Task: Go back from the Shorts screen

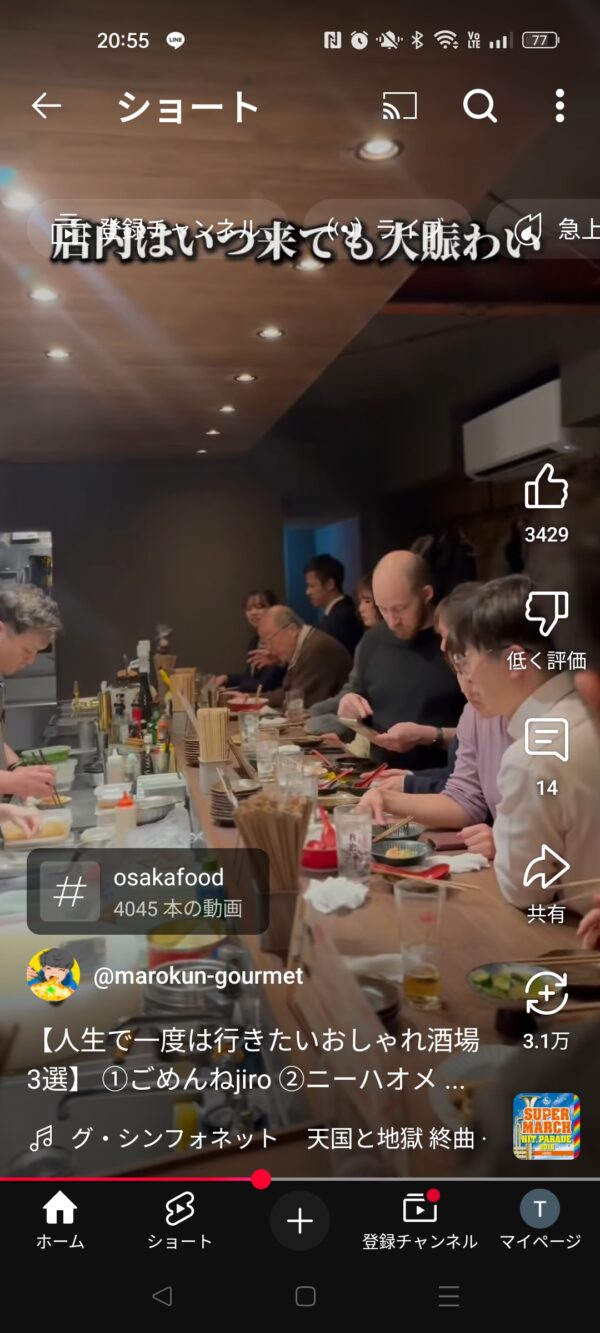Action: click(x=46, y=106)
